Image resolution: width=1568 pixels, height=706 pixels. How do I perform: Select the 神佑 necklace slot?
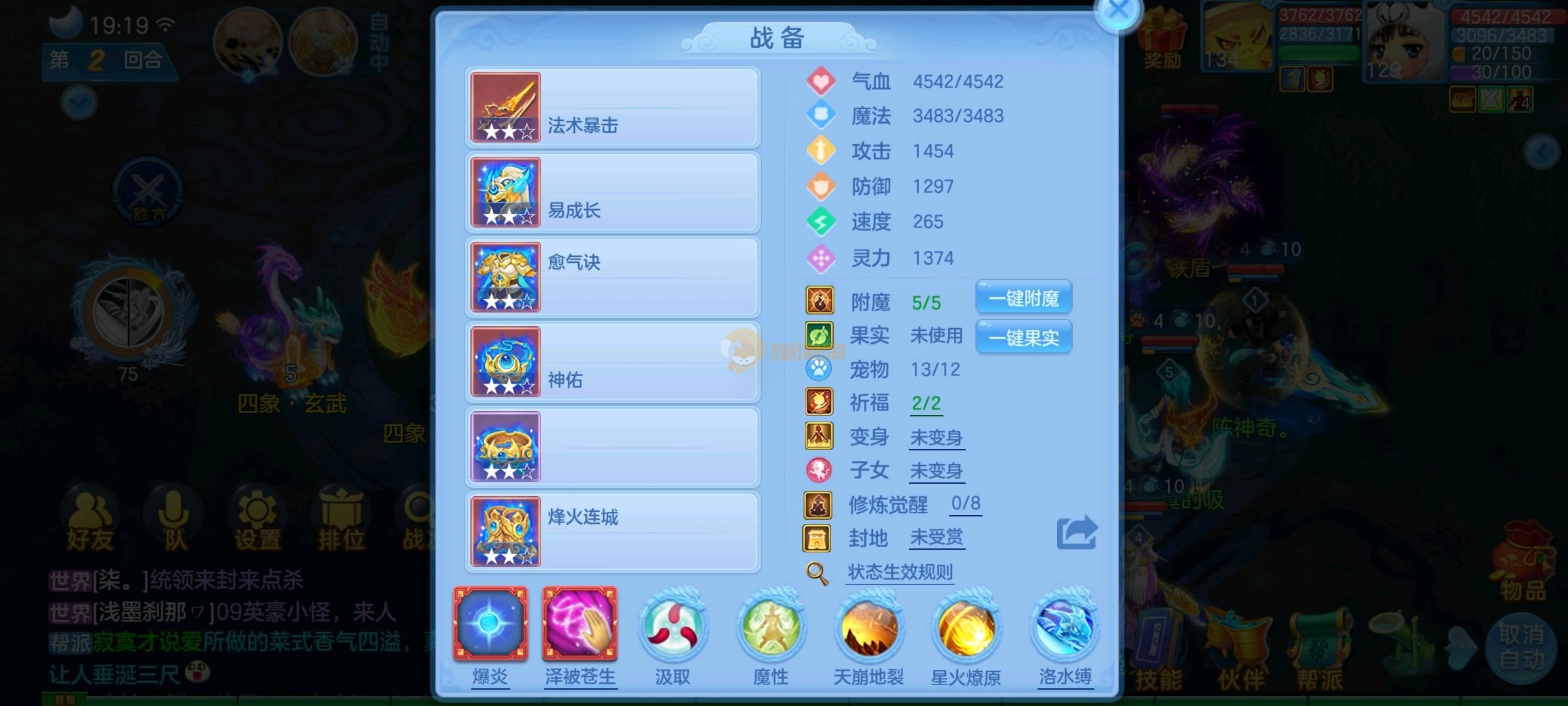(x=612, y=361)
